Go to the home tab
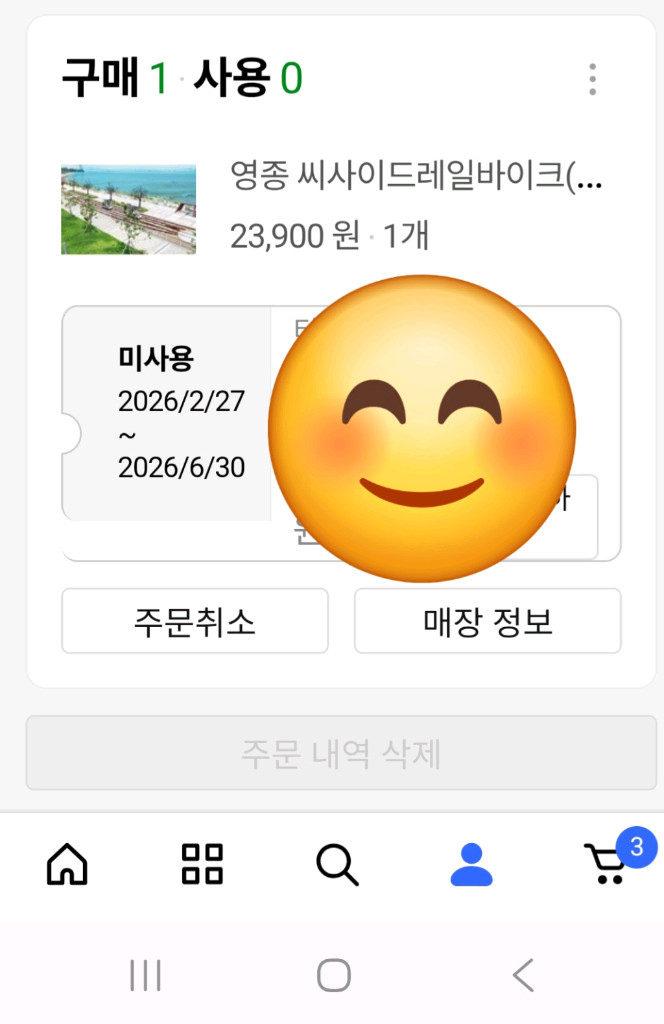Viewport: 664px width, 1024px height. [x=67, y=864]
